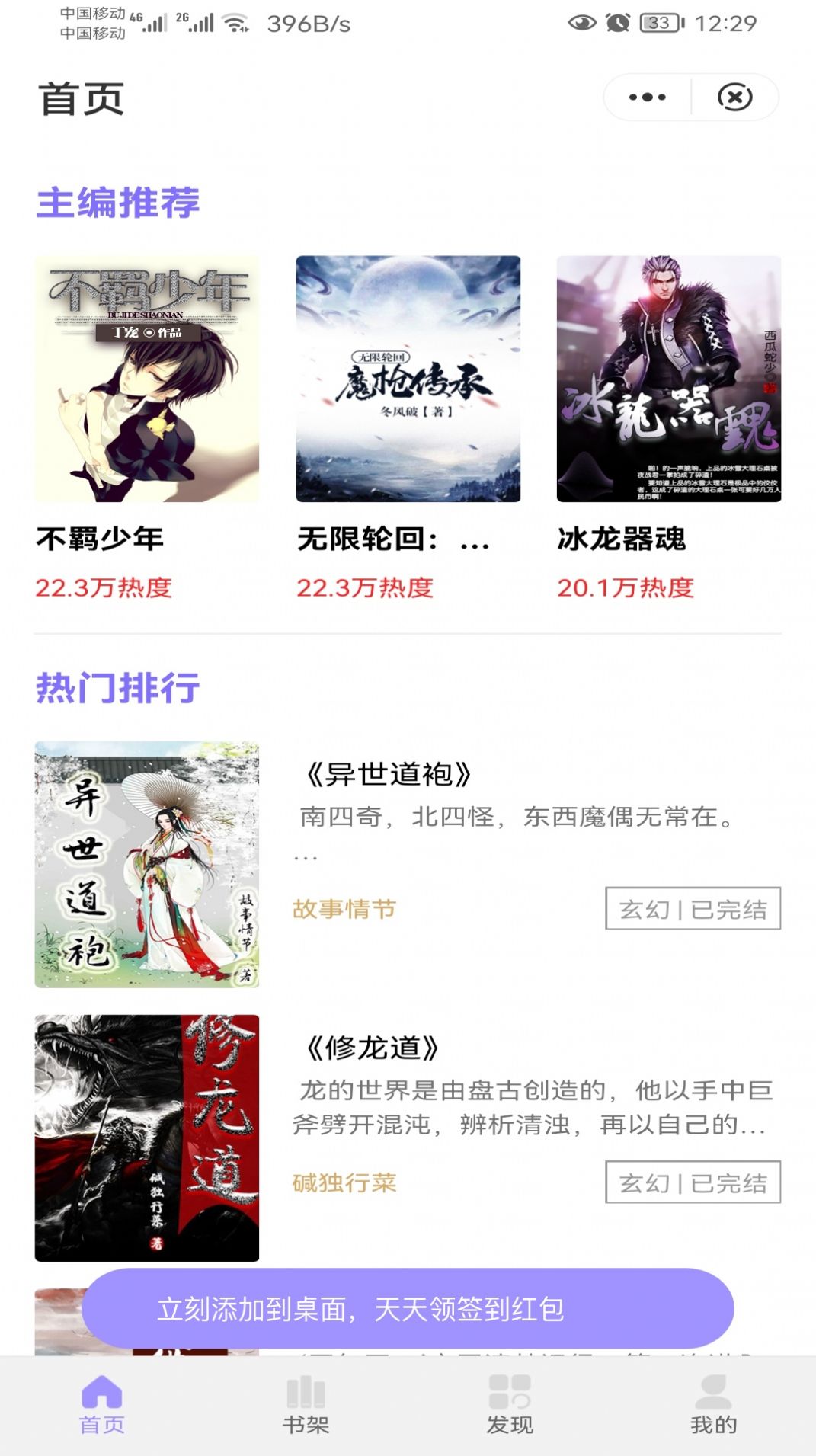This screenshot has height=1456, width=816.
Task: Open the 热门排行 section header
Action: coord(119,686)
